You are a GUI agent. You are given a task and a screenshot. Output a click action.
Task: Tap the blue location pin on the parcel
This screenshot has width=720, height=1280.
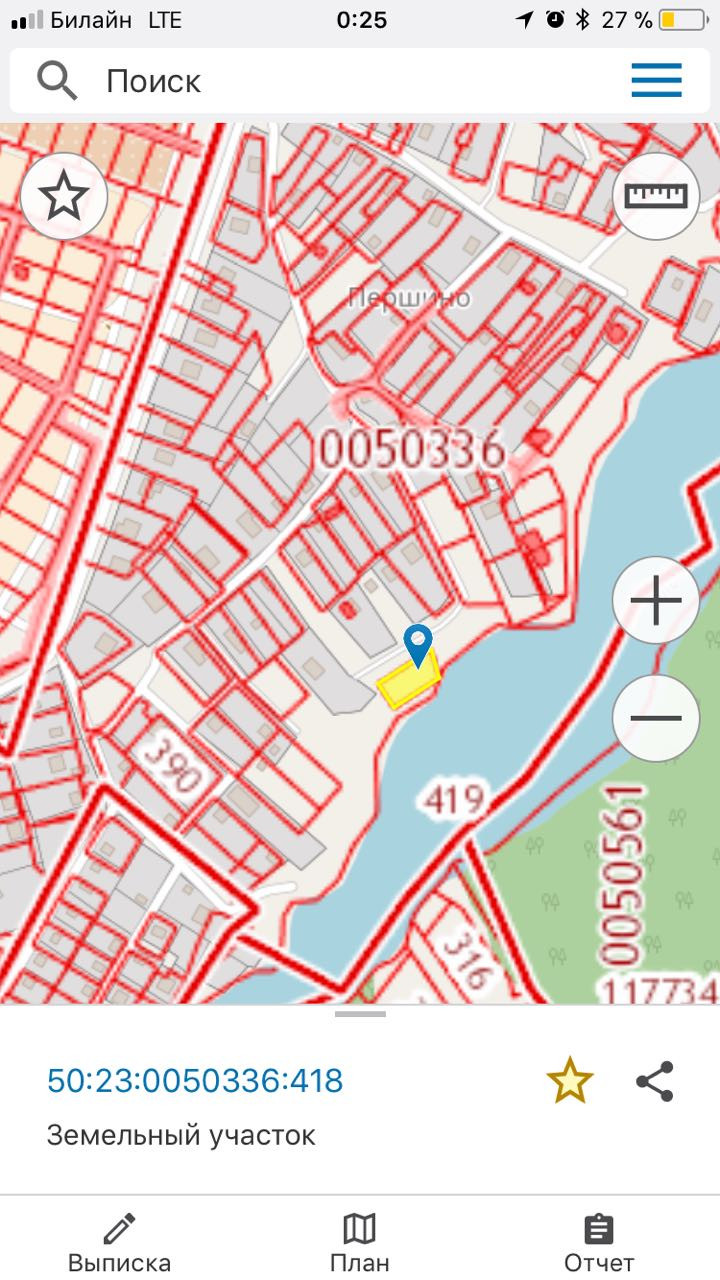(x=417, y=645)
